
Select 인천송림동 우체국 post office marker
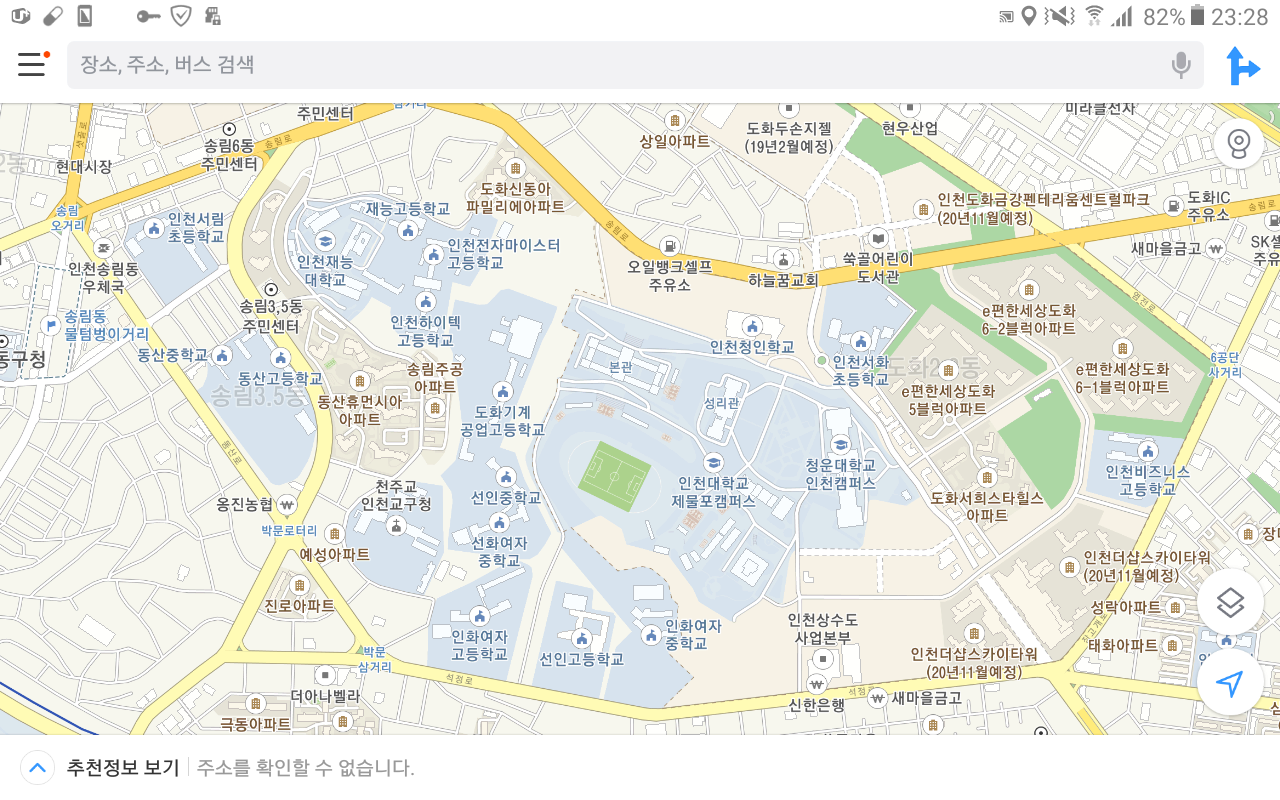coord(103,248)
